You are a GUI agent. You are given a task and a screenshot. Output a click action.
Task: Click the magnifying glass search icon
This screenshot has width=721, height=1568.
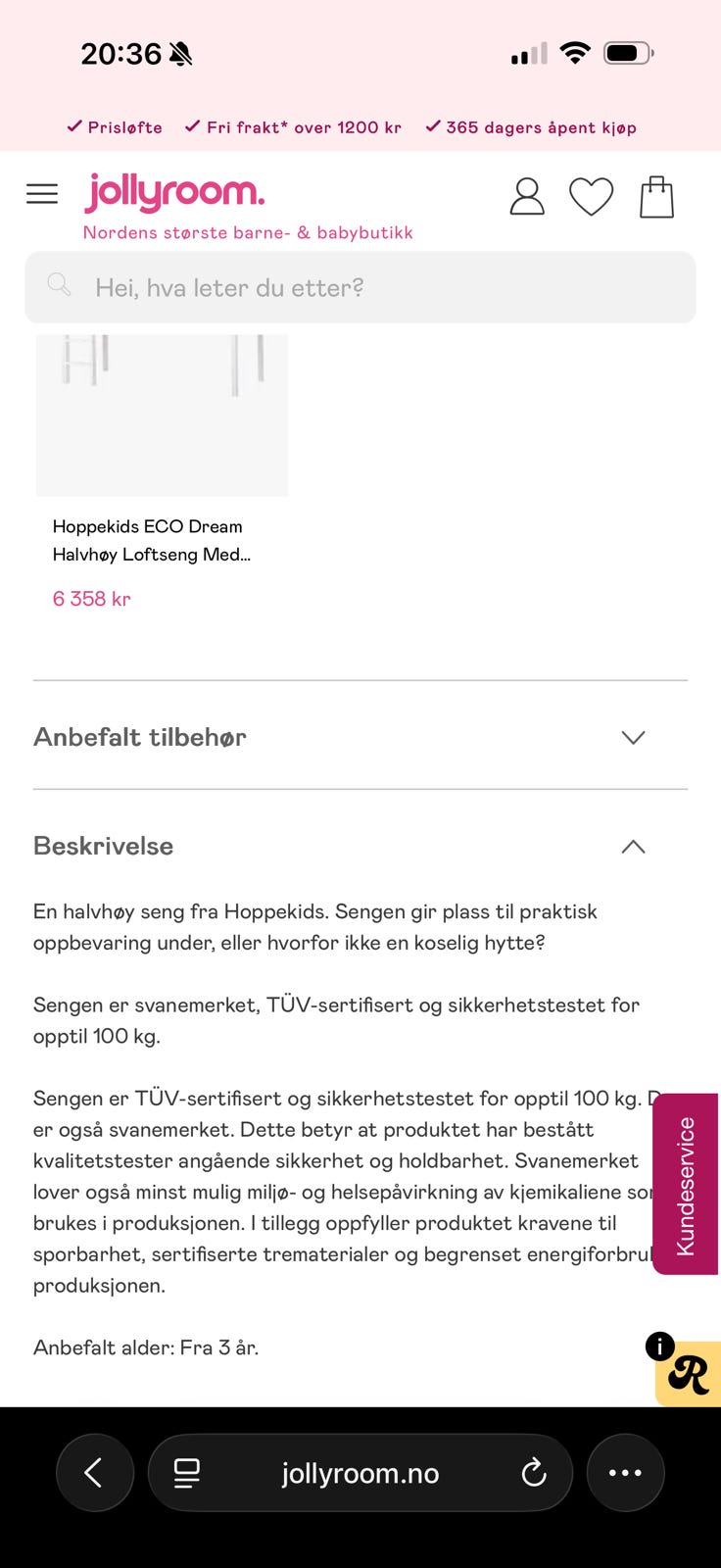(59, 285)
